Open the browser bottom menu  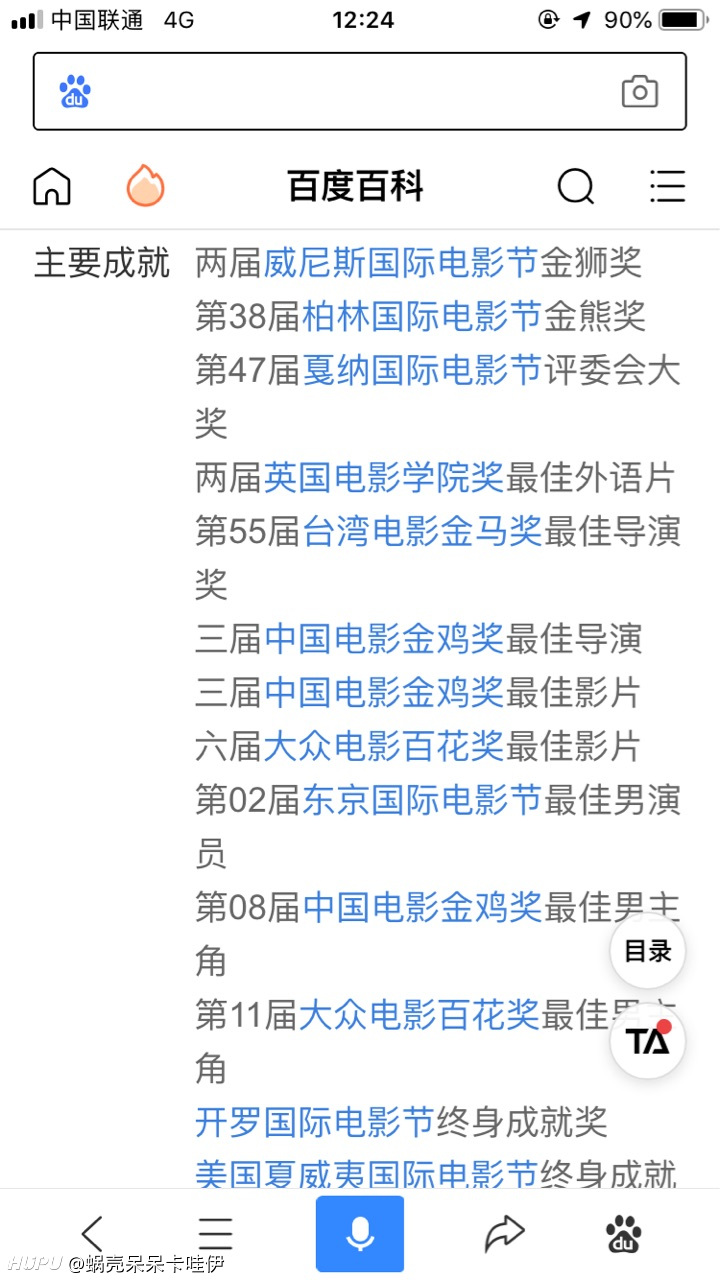[x=215, y=1234]
